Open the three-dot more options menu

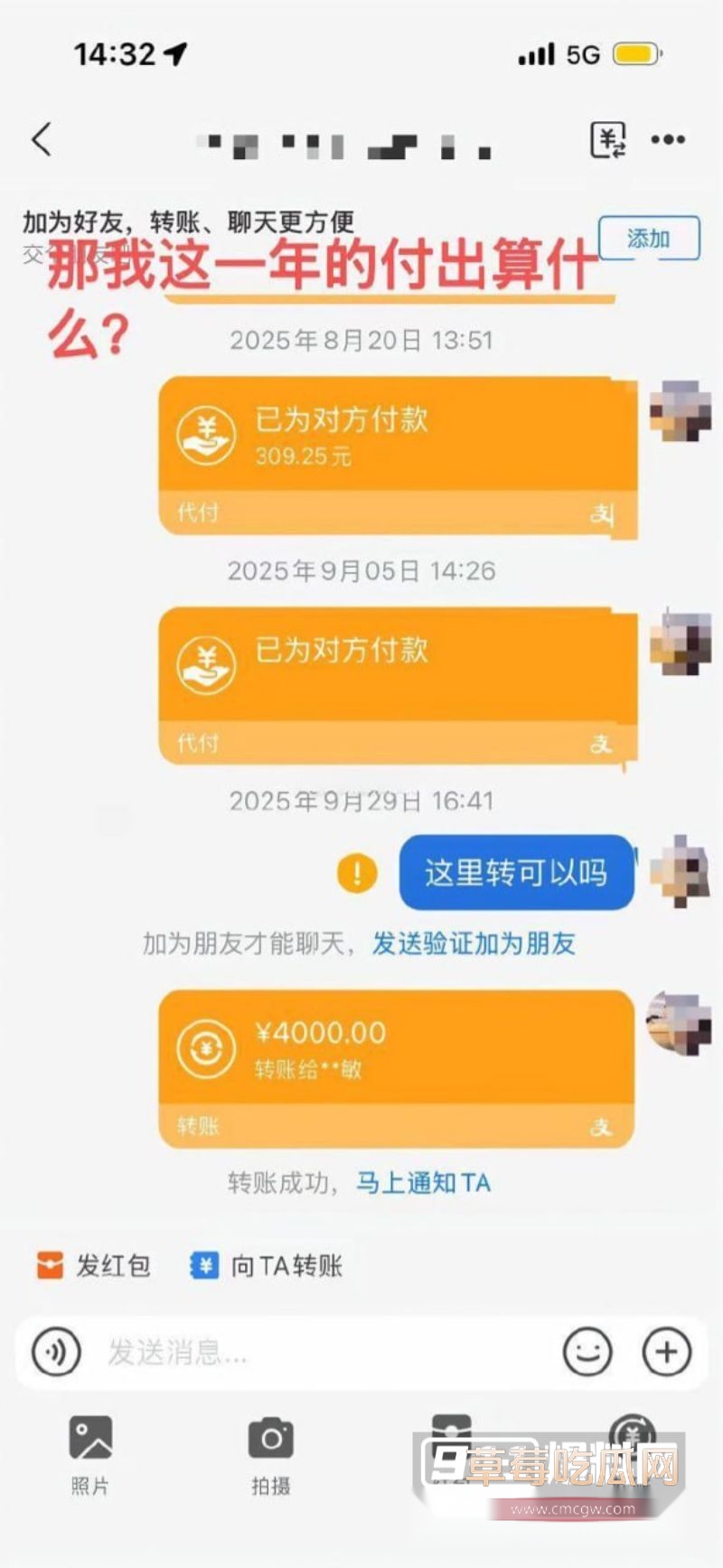(x=668, y=140)
